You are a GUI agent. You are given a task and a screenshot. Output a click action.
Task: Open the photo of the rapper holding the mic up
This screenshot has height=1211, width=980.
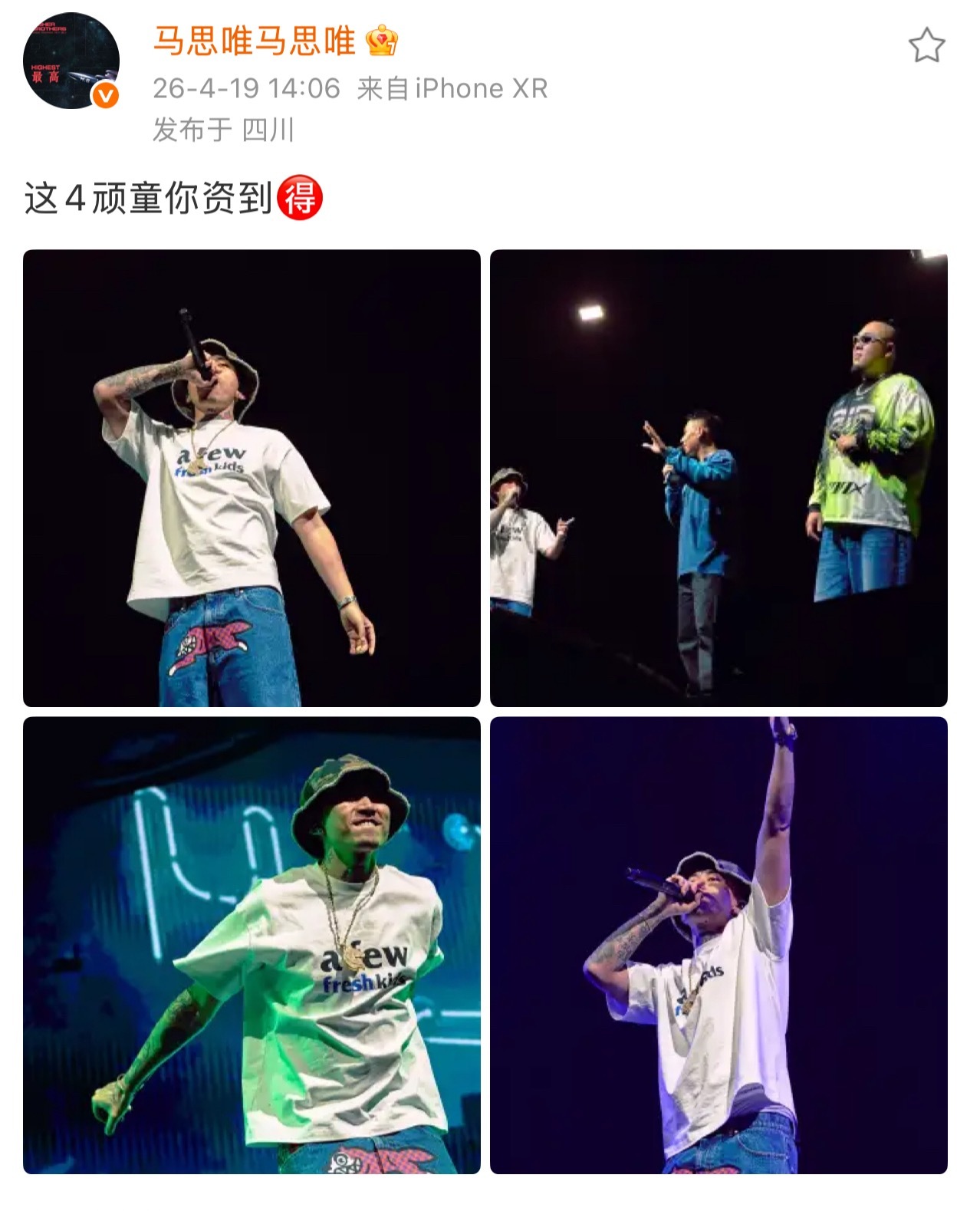(252, 478)
